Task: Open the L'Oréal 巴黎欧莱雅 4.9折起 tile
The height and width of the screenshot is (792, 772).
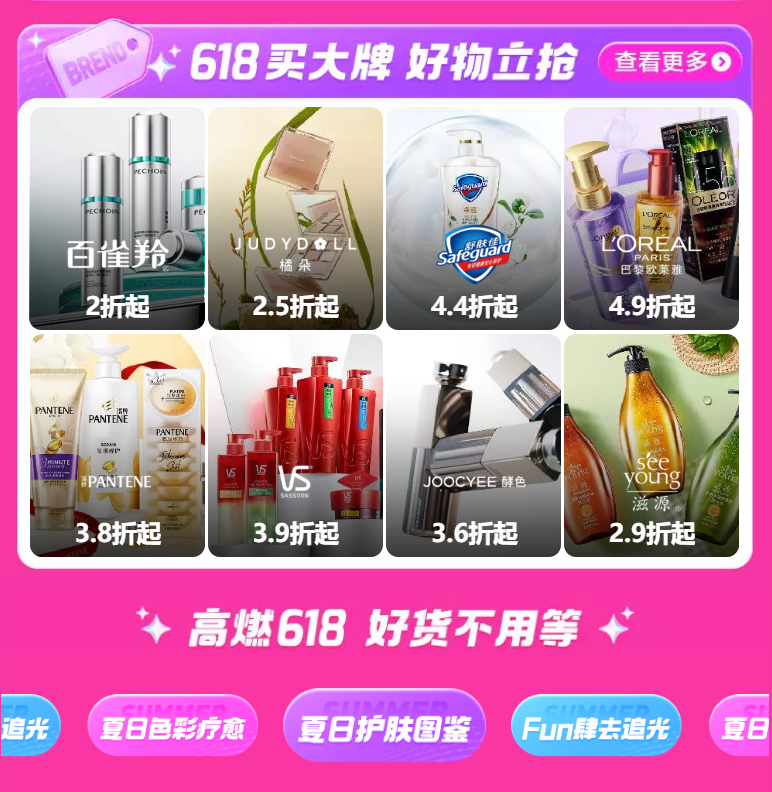Action: tap(651, 218)
